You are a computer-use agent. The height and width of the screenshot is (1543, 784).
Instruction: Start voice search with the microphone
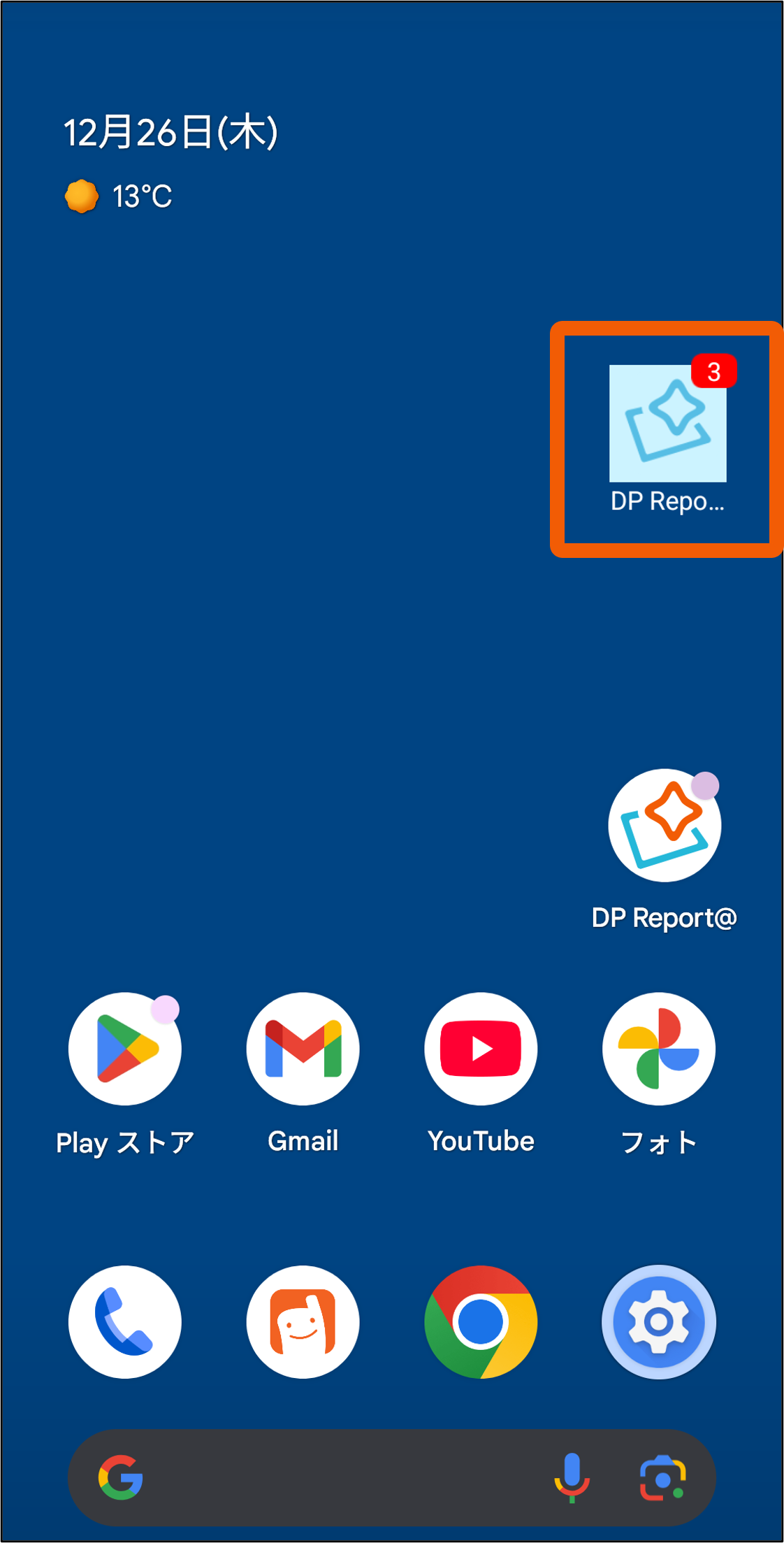[x=572, y=1477]
